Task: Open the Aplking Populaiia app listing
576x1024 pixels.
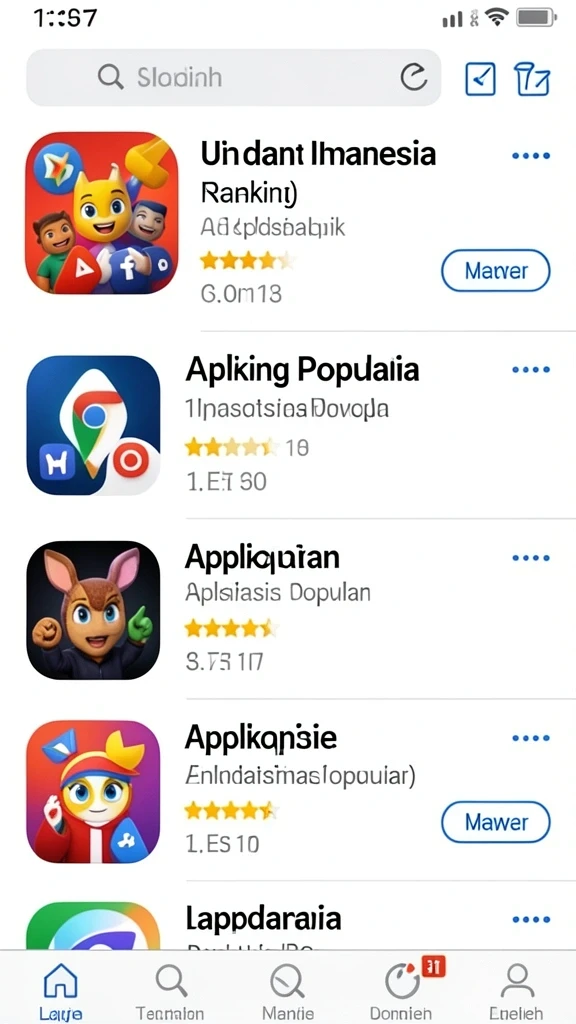Action: (x=288, y=424)
